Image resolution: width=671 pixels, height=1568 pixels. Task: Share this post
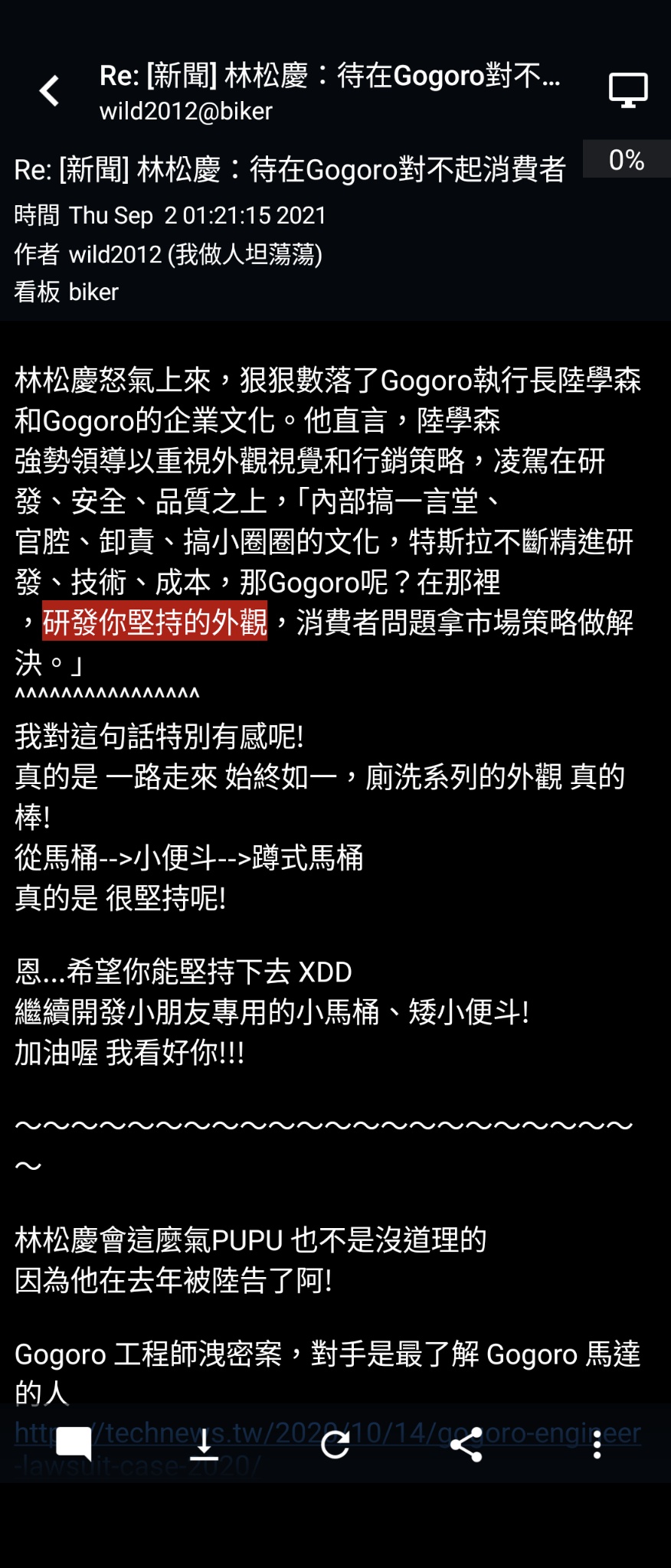pos(466,1444)
